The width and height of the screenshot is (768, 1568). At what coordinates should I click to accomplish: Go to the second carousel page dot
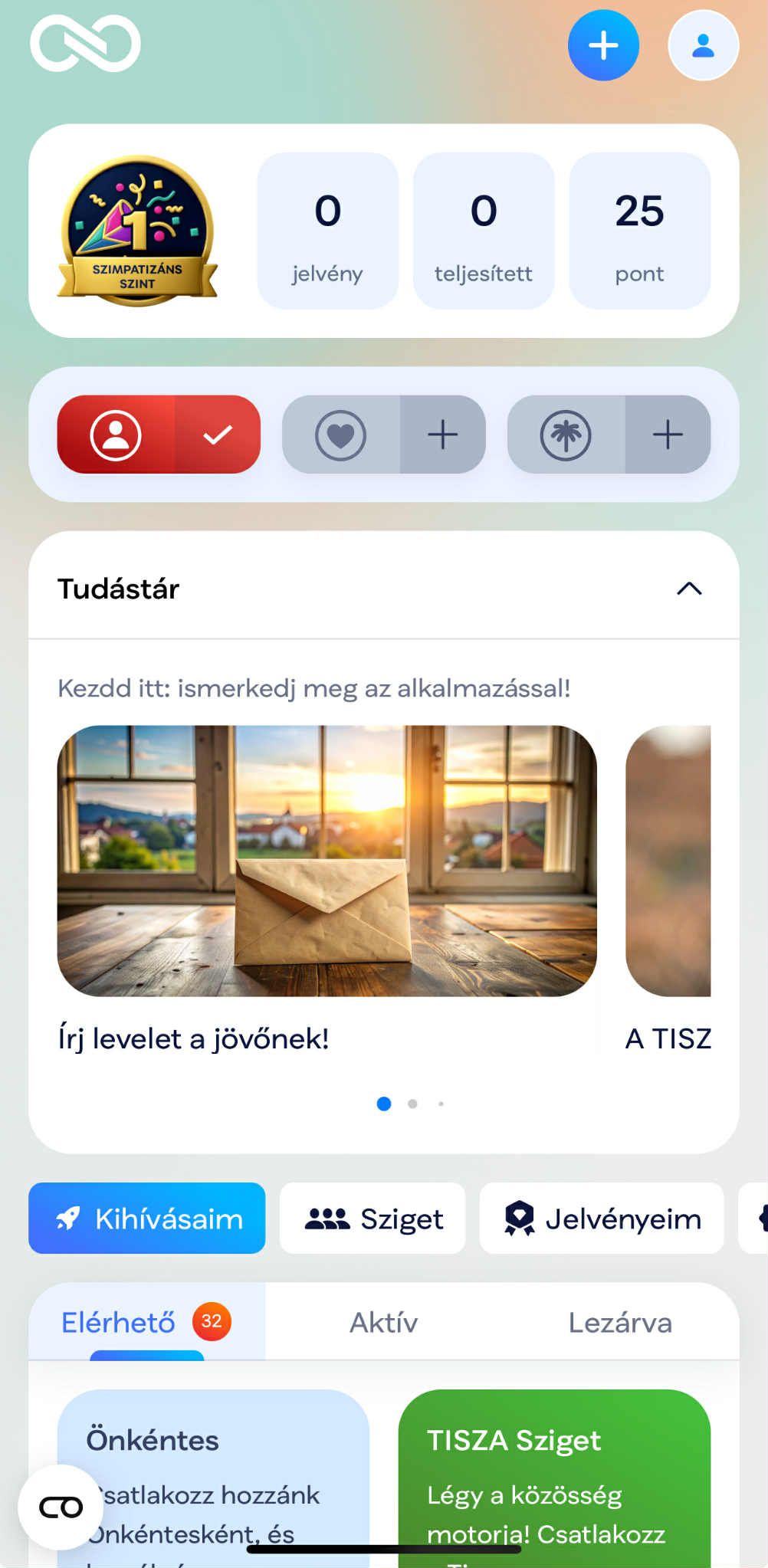412,1104
